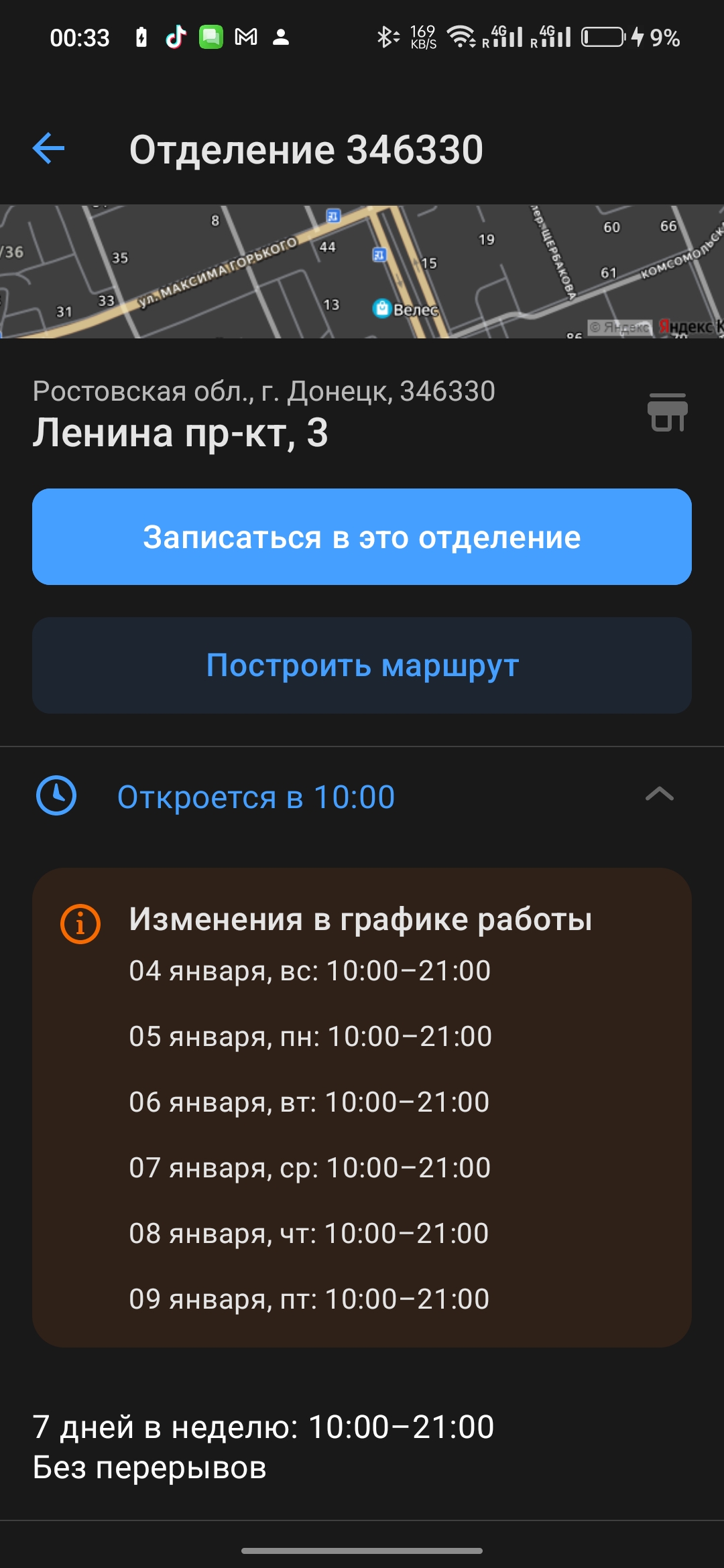724x1568 pixels.
Task: Open the map preview of the branch
Action: point(362,271)
